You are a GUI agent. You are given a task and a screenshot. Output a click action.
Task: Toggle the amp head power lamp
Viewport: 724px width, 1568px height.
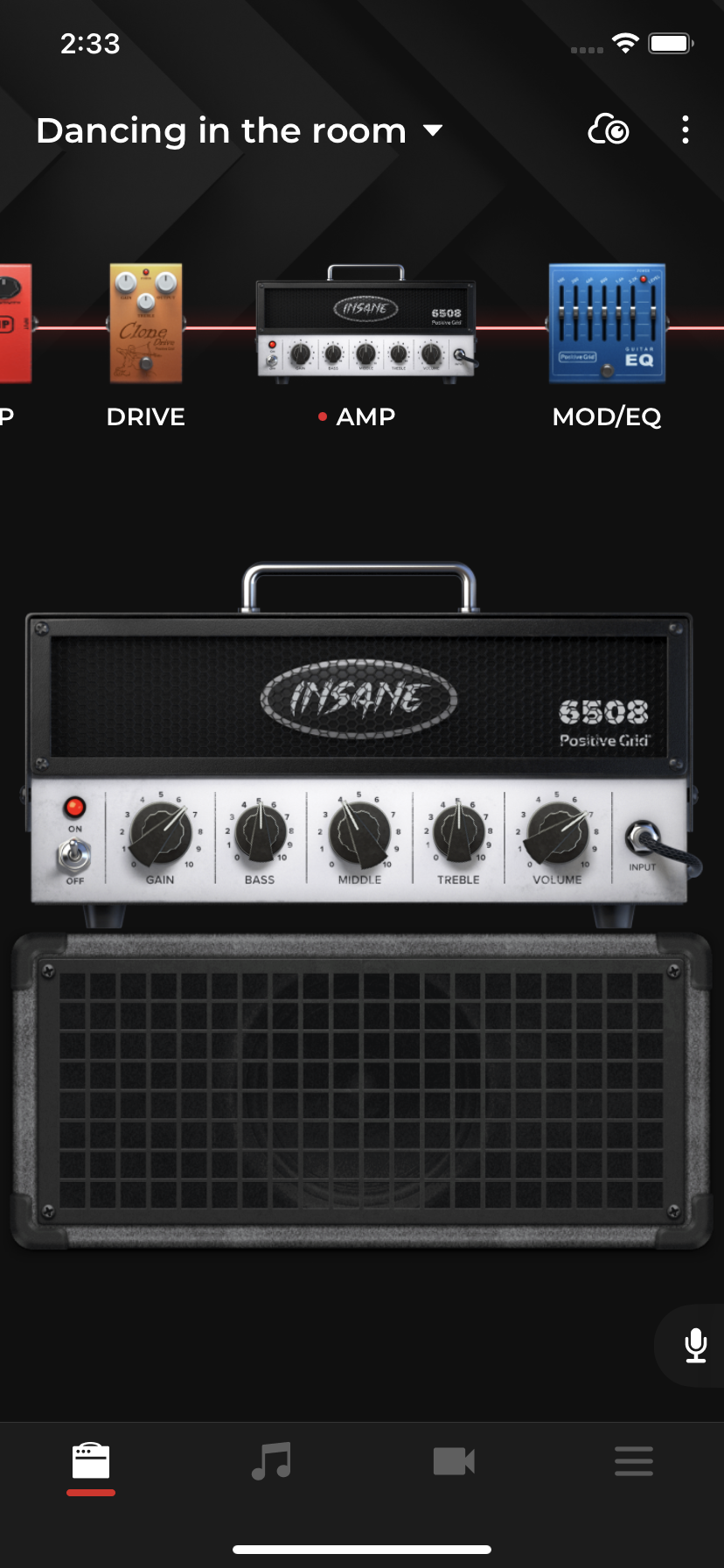[75, 809]
